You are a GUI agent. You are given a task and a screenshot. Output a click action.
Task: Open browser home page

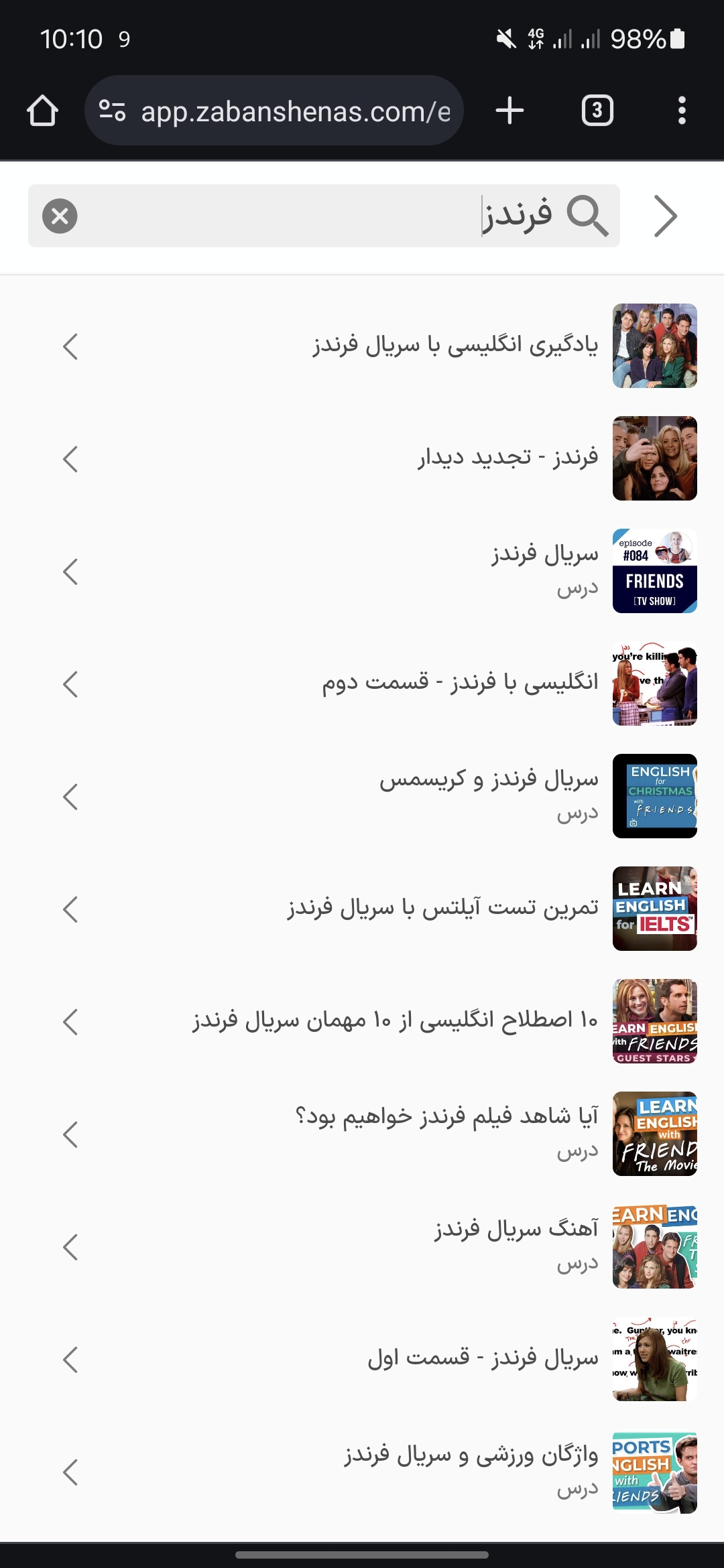click(42, 111)
